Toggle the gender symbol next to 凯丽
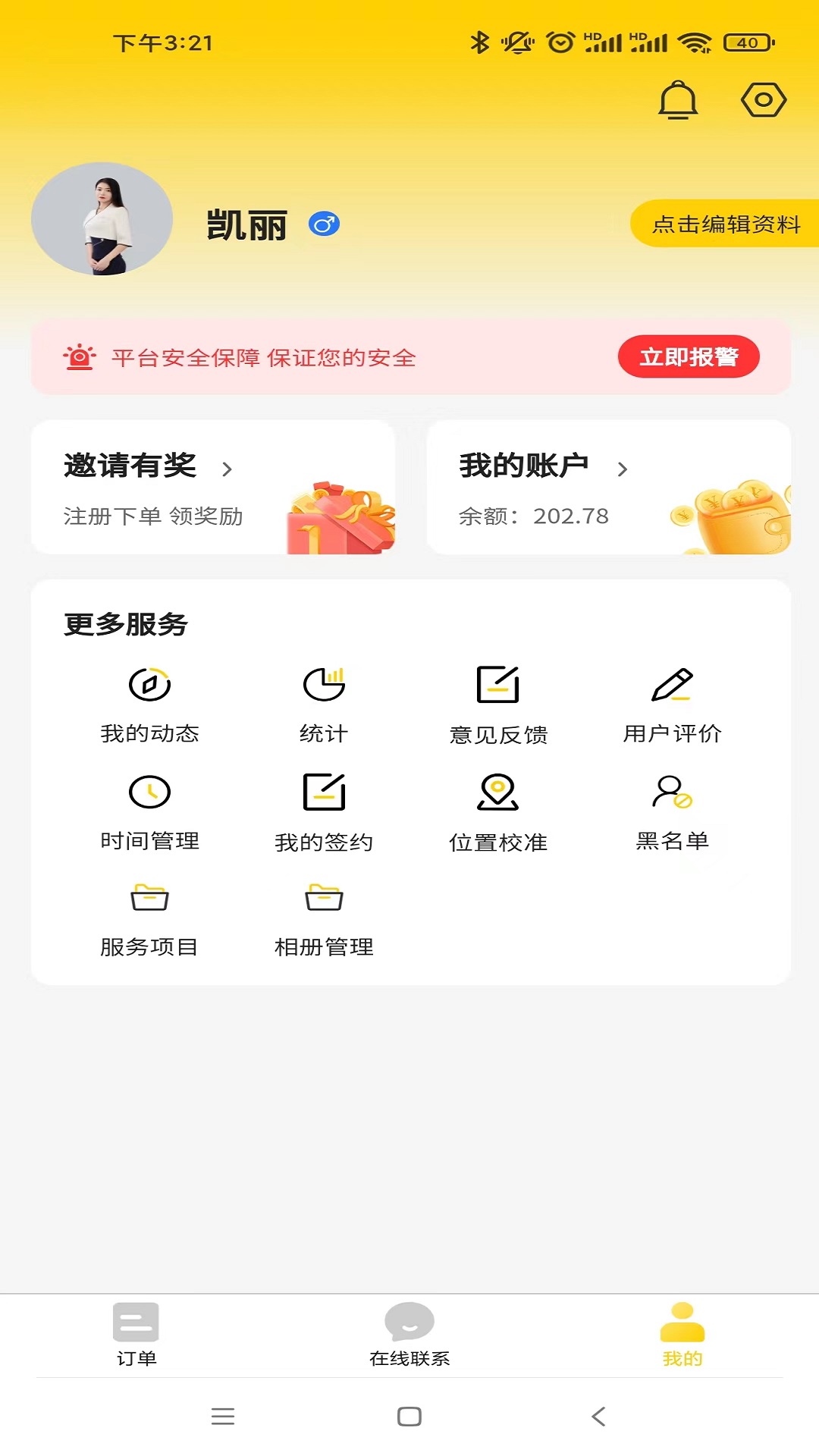The height and width of the screenshot is (1456, 819). (324, 224)
